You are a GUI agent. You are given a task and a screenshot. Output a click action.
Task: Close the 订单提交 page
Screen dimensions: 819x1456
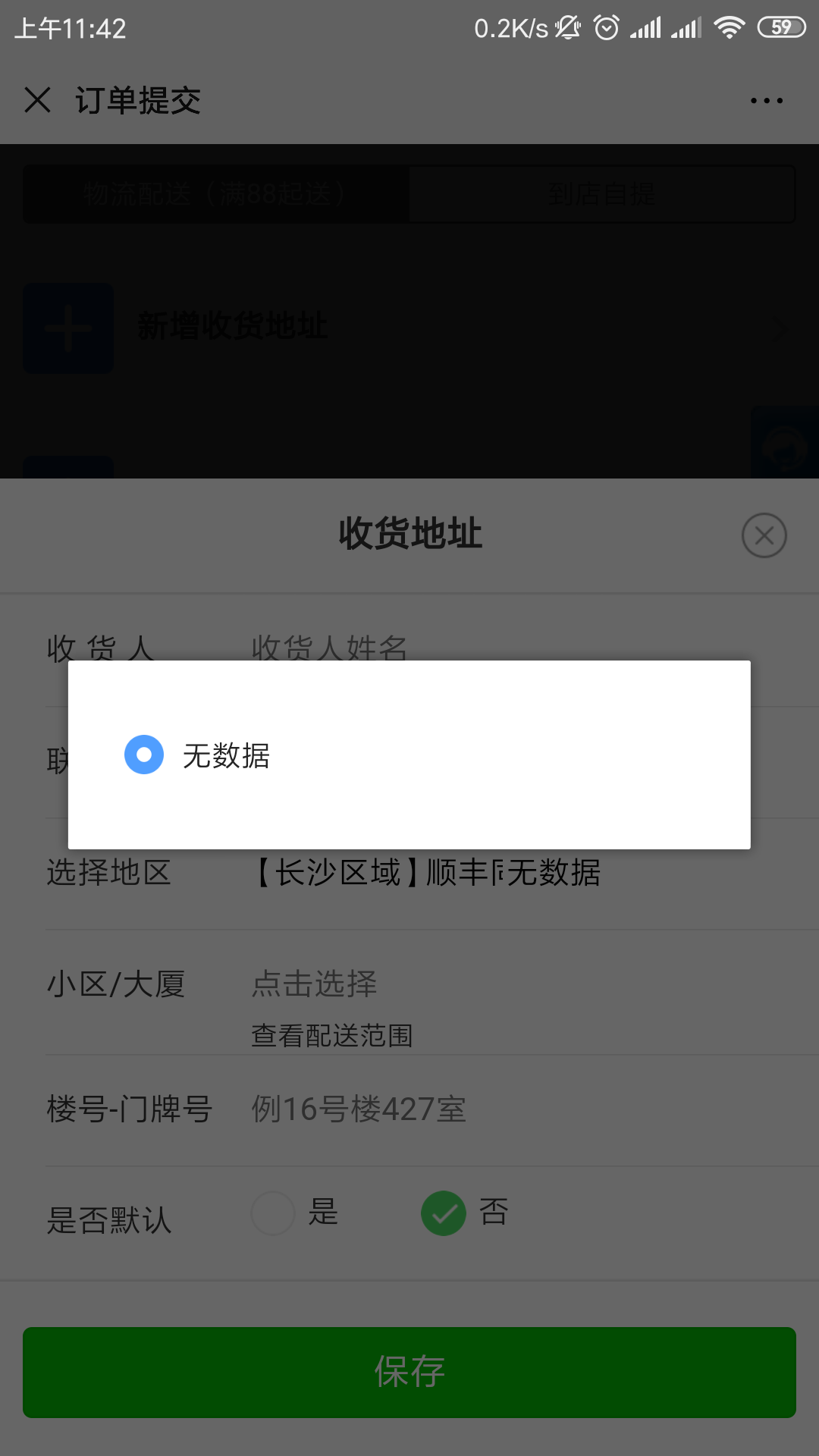[37, 100]
